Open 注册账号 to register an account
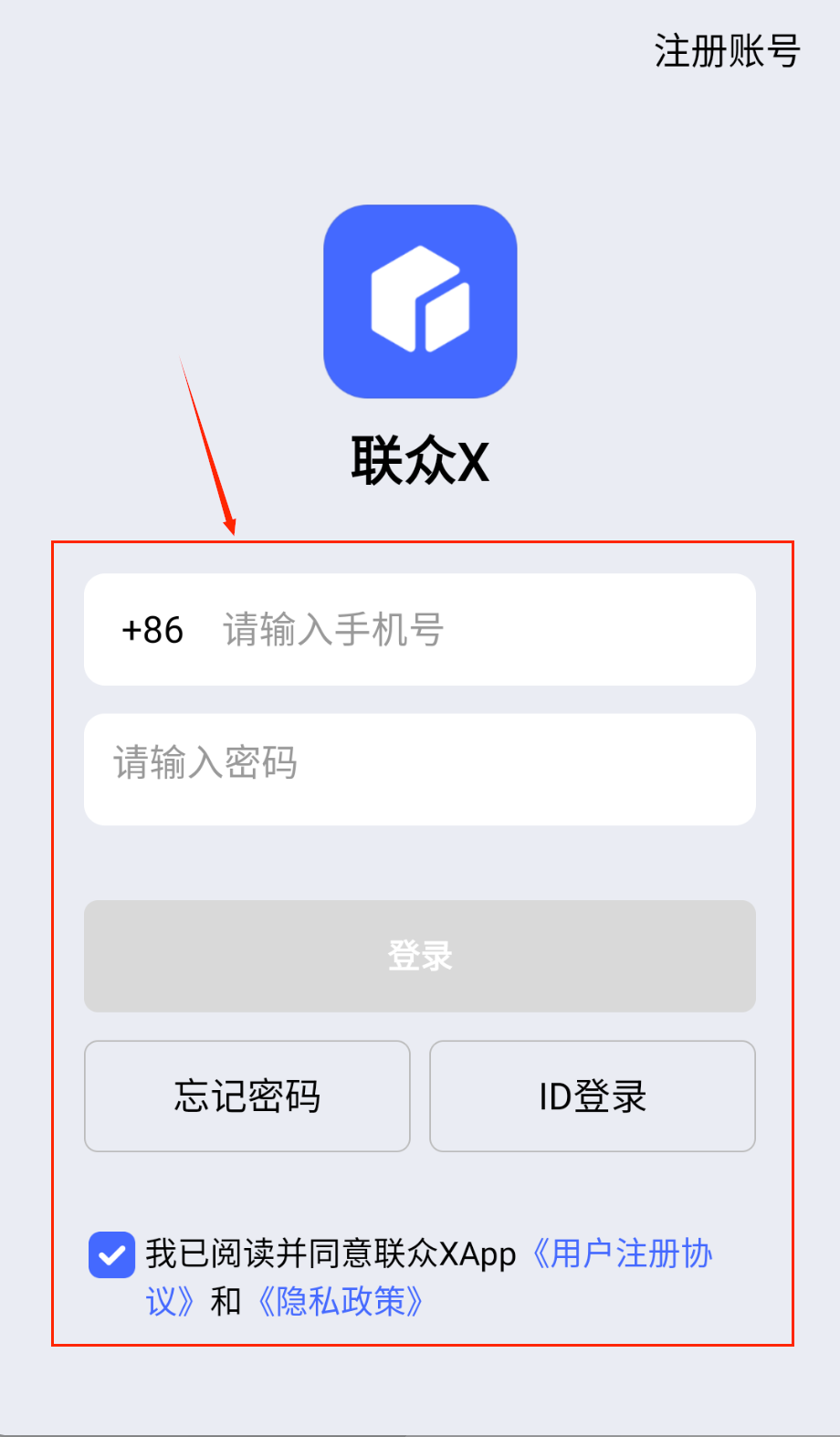Image resolution: width=840 pixels, height=1437 pixels. (x=727, y=51)
